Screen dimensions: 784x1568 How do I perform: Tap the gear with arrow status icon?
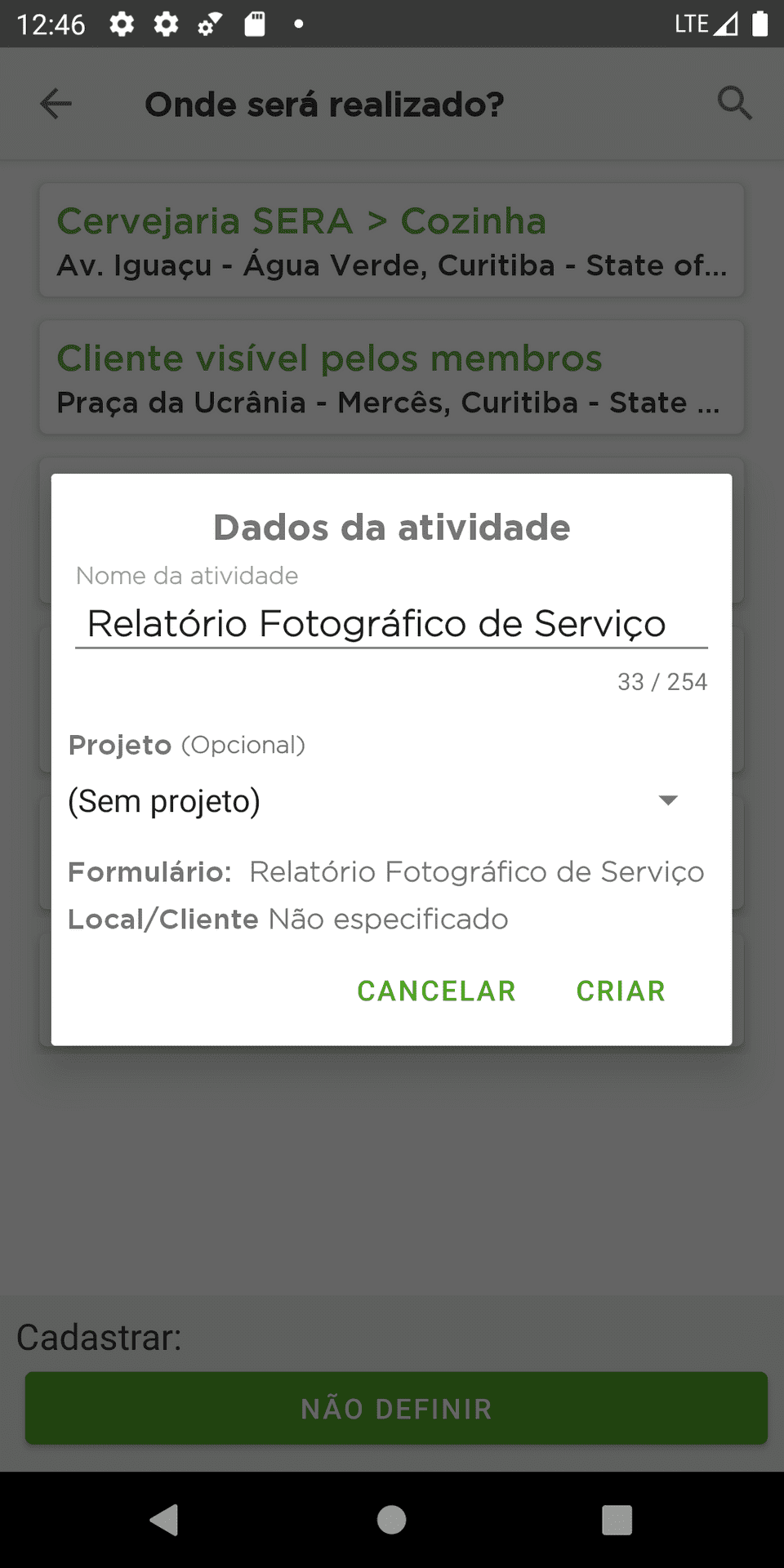point(210,24)
